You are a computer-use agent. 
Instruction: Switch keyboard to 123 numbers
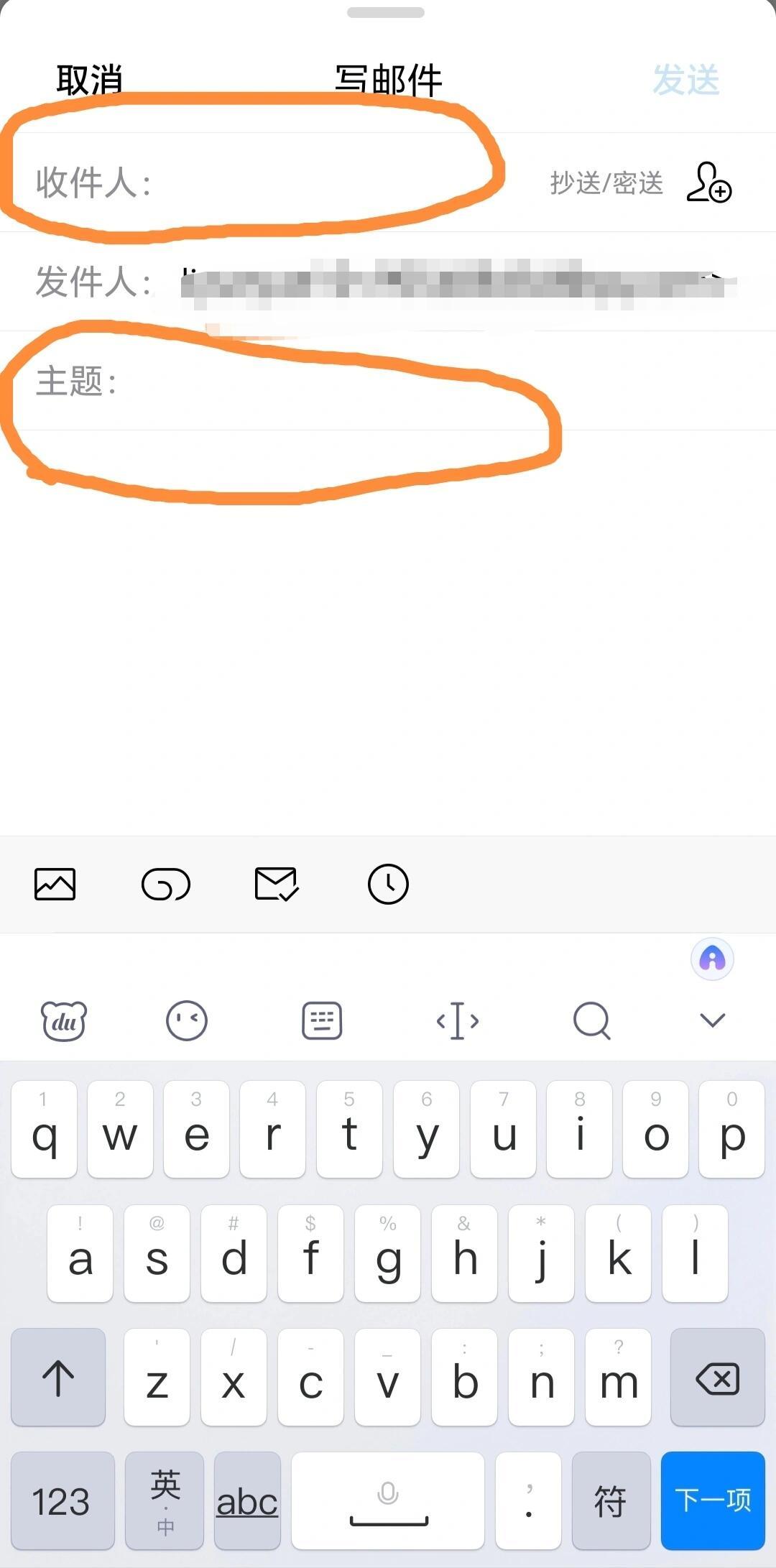click(x=62, y=1500)
